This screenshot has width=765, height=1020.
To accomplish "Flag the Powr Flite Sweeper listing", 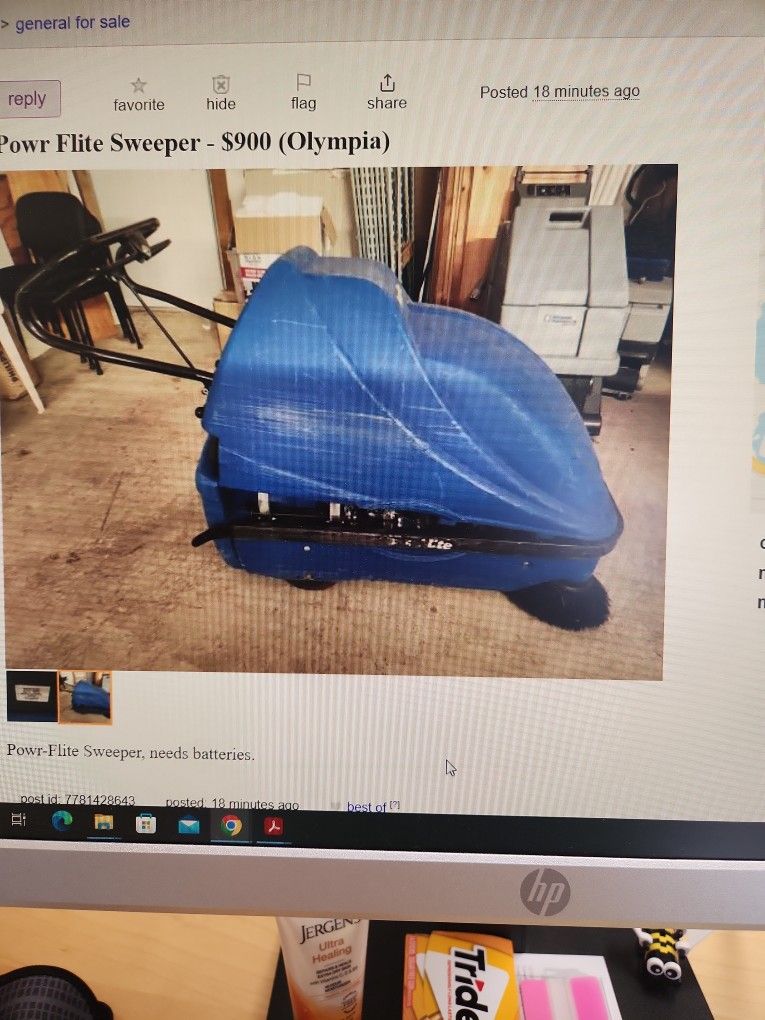I will pyautogui.click(x=303, y=93).
